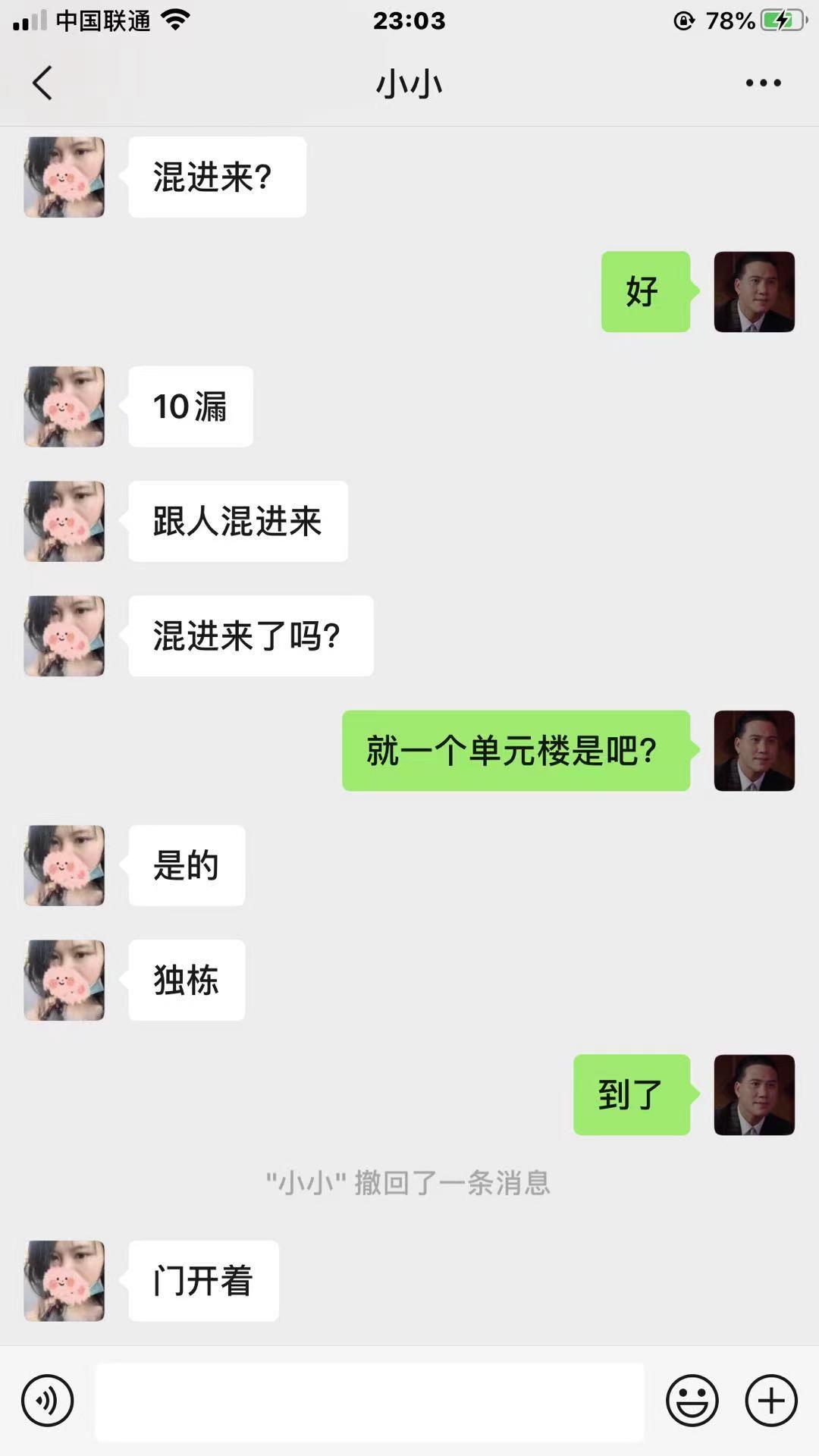Open the emoji sticker panel
Screen dimensions: 819x1456
pos(692,1401)
